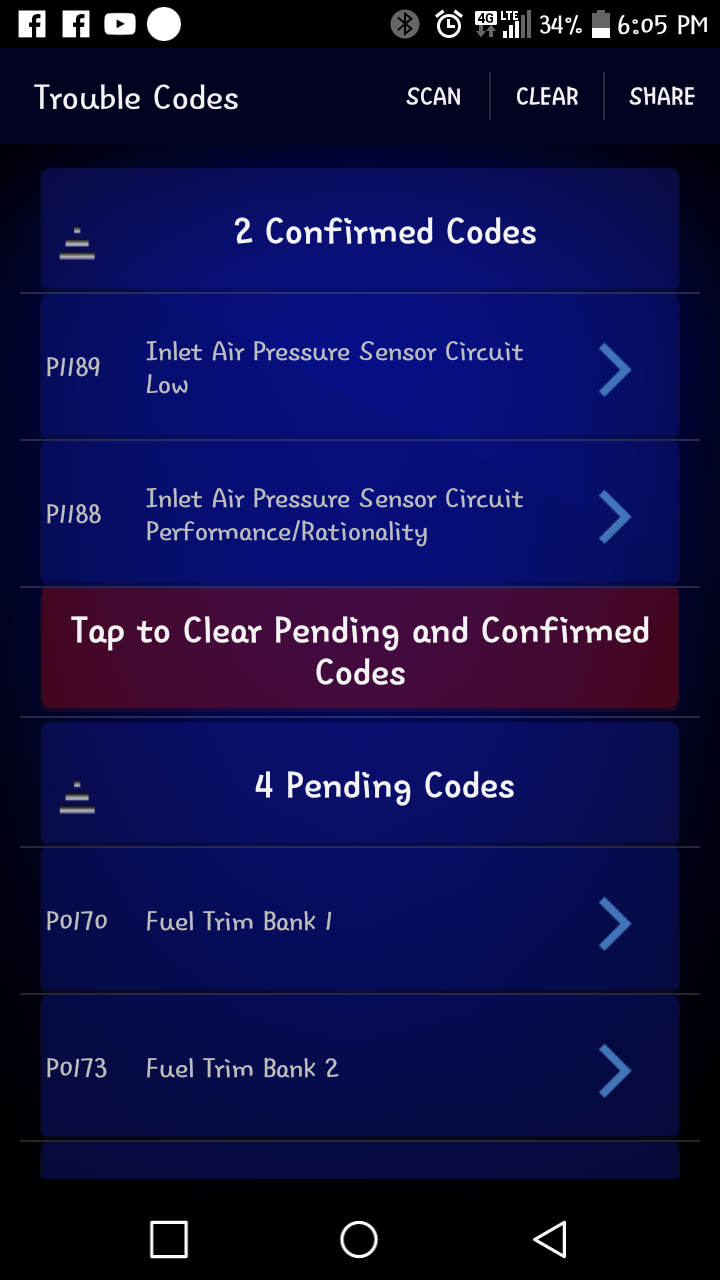Collapse the 4 Pending Codes section
This screenshot has width=720, height=1280.
pyautogui.click(x=77, y=796)
